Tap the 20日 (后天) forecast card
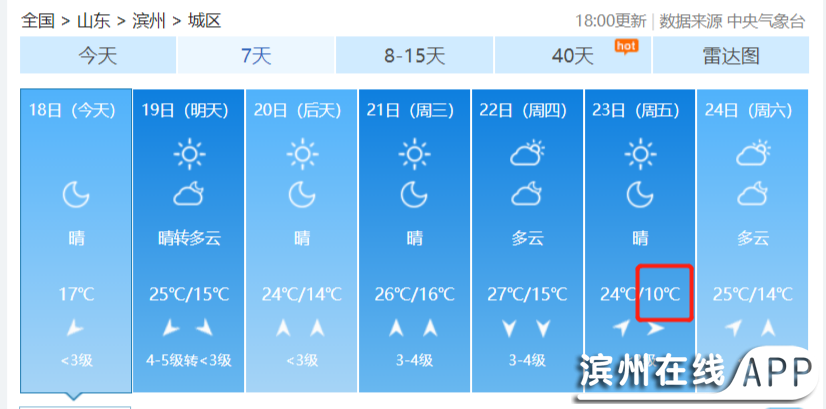 pyautogui.click(x=301, y=240)
